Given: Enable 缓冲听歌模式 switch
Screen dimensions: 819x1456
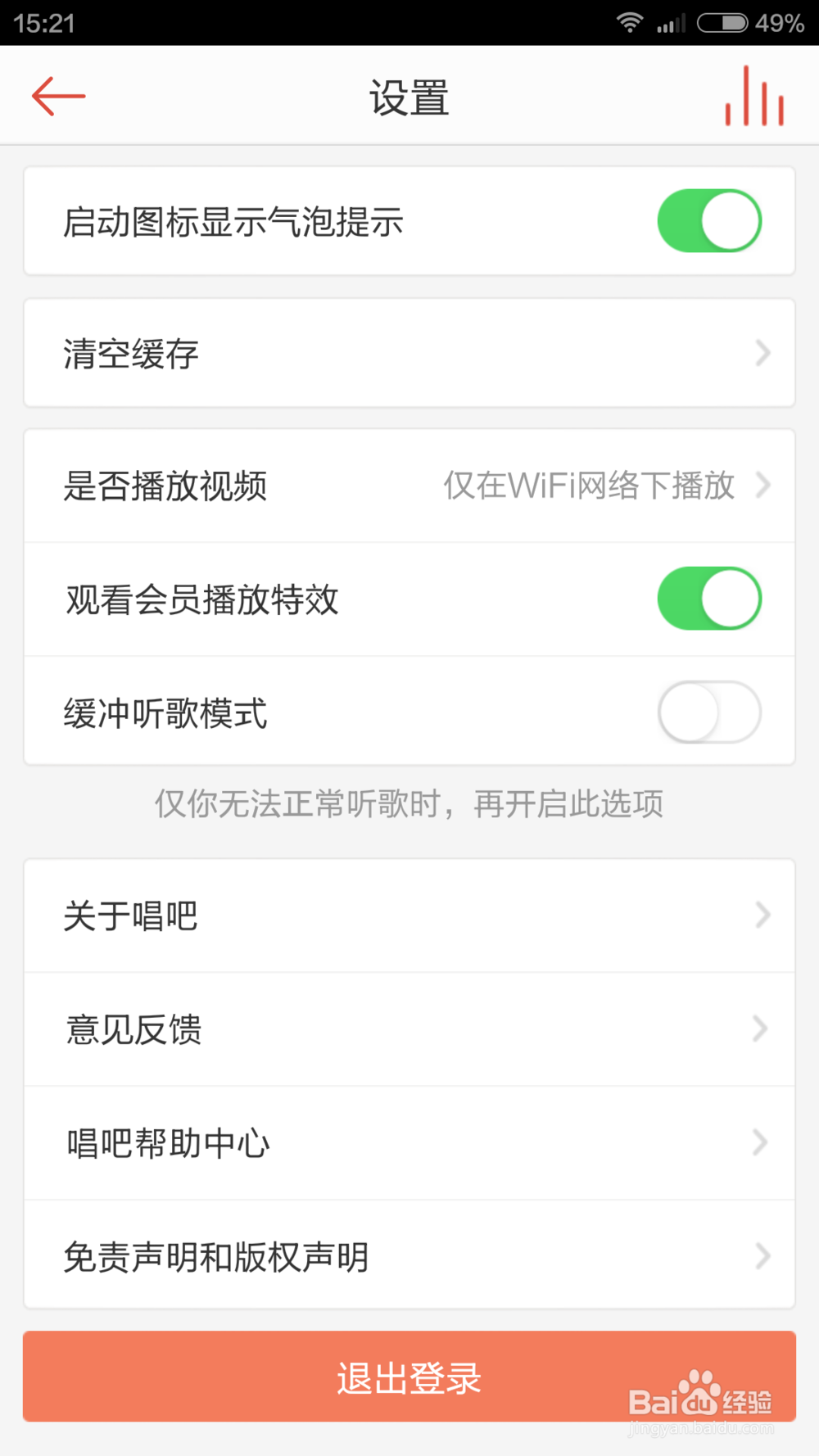Looking at the screenshot, I should 709,712.
